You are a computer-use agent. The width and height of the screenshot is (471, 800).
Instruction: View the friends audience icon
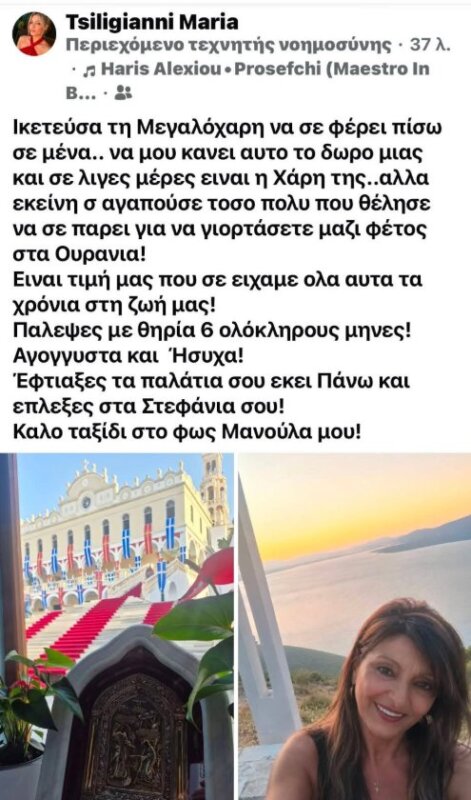point(123,92)
